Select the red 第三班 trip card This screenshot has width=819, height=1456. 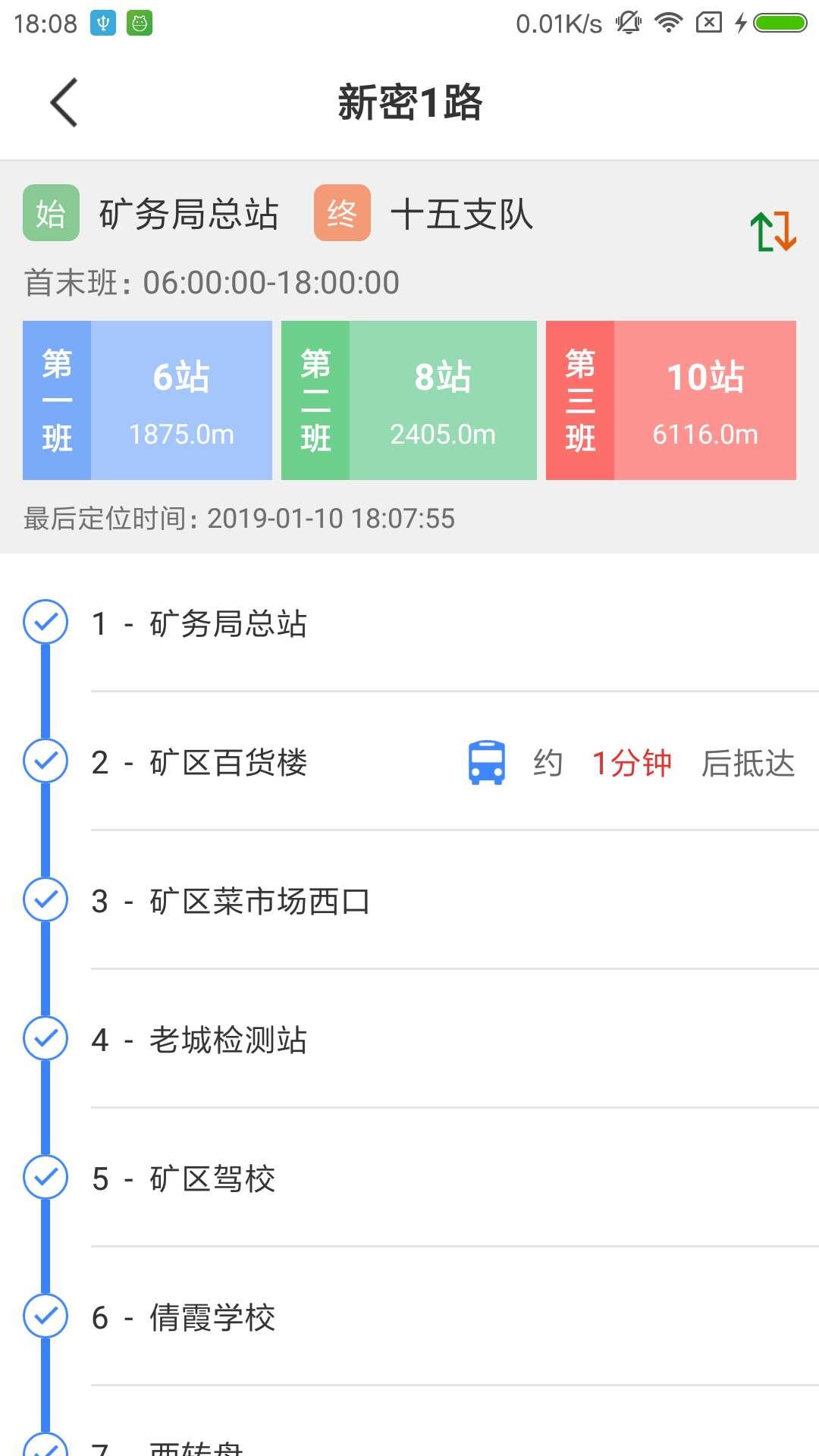coord(672,400)
